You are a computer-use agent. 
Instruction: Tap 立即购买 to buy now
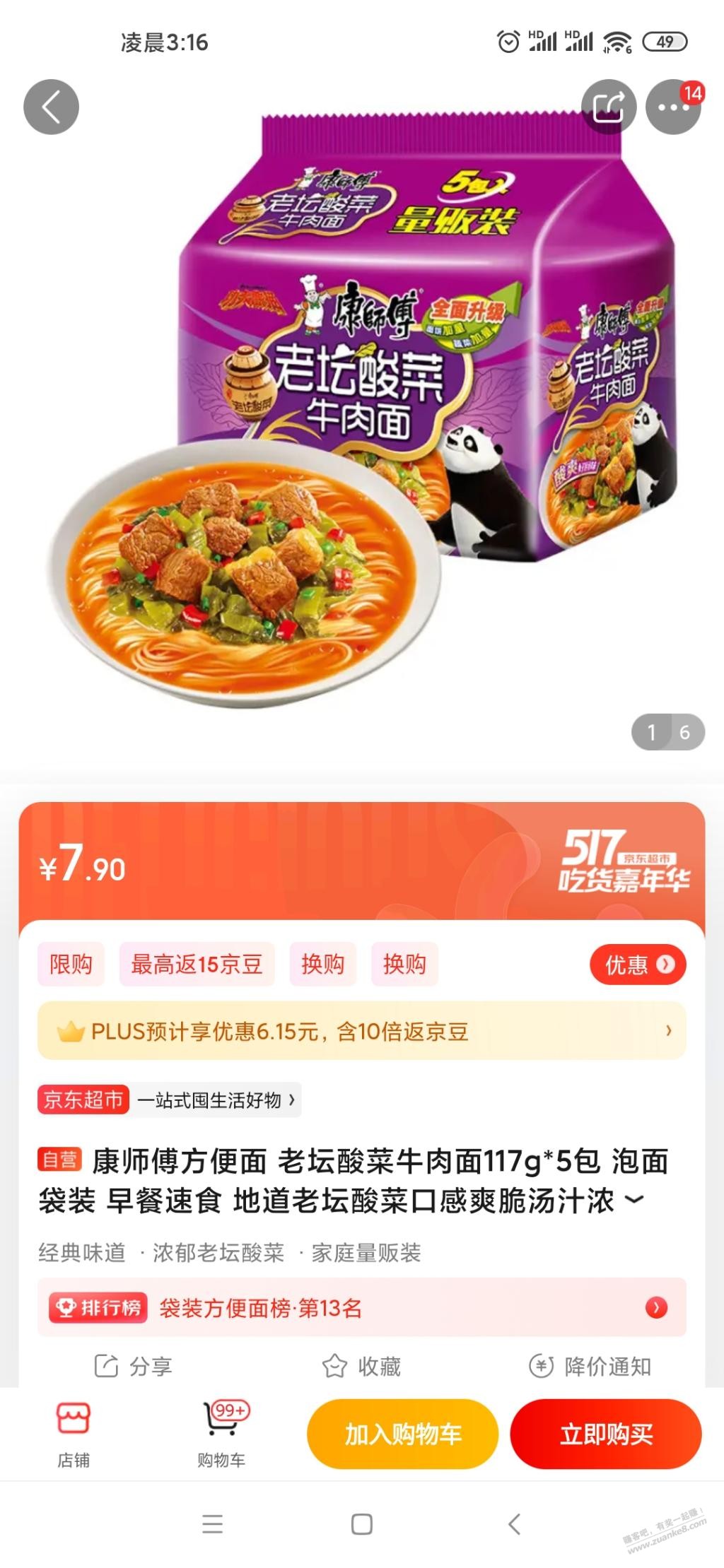click(606, 1434)
